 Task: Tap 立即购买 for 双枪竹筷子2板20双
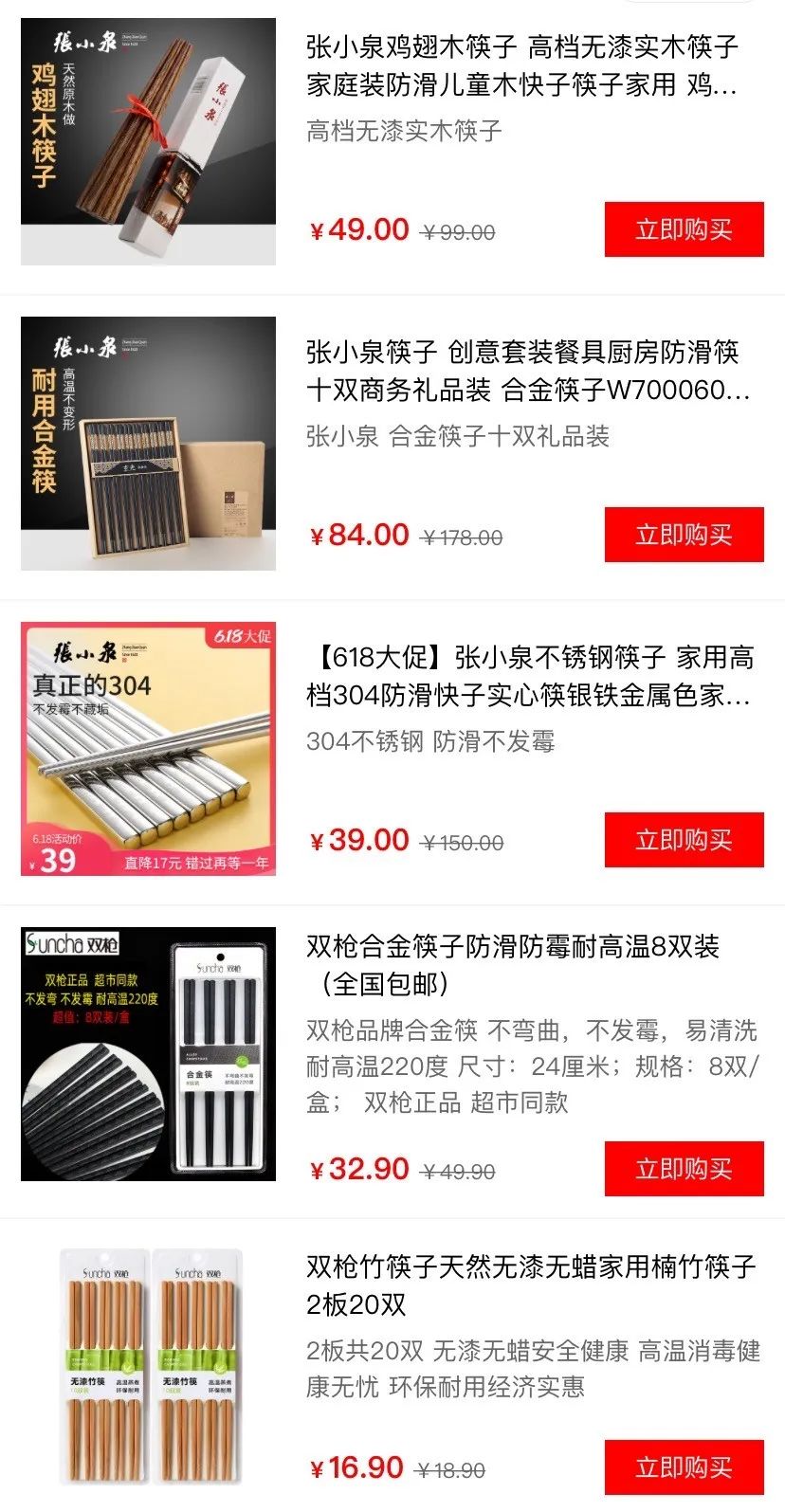(x=684, y=1467)
